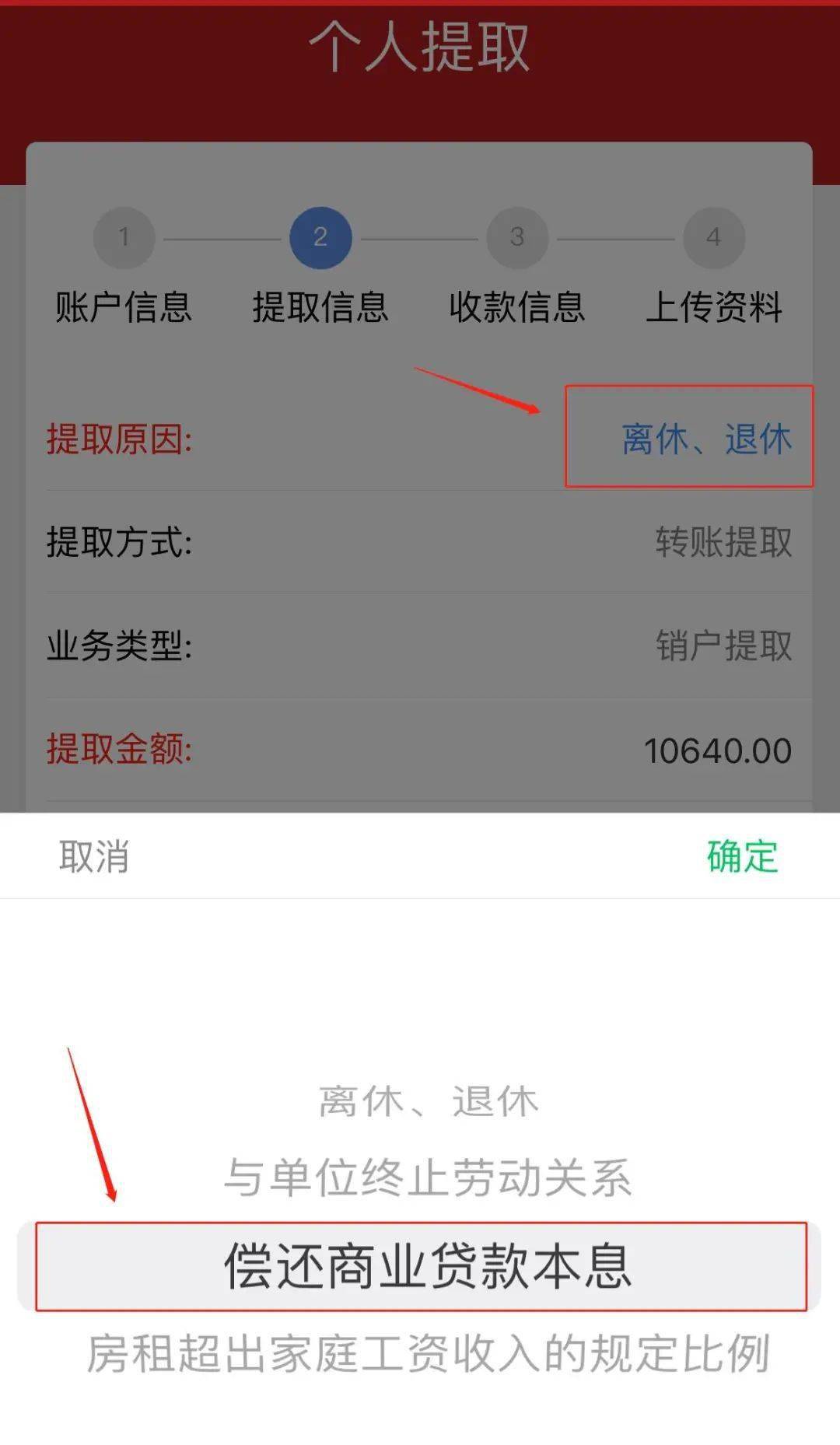Viewport: 840px width, 1445px height.
Task: Confirm selection with 确定
Action: point(742,856)
